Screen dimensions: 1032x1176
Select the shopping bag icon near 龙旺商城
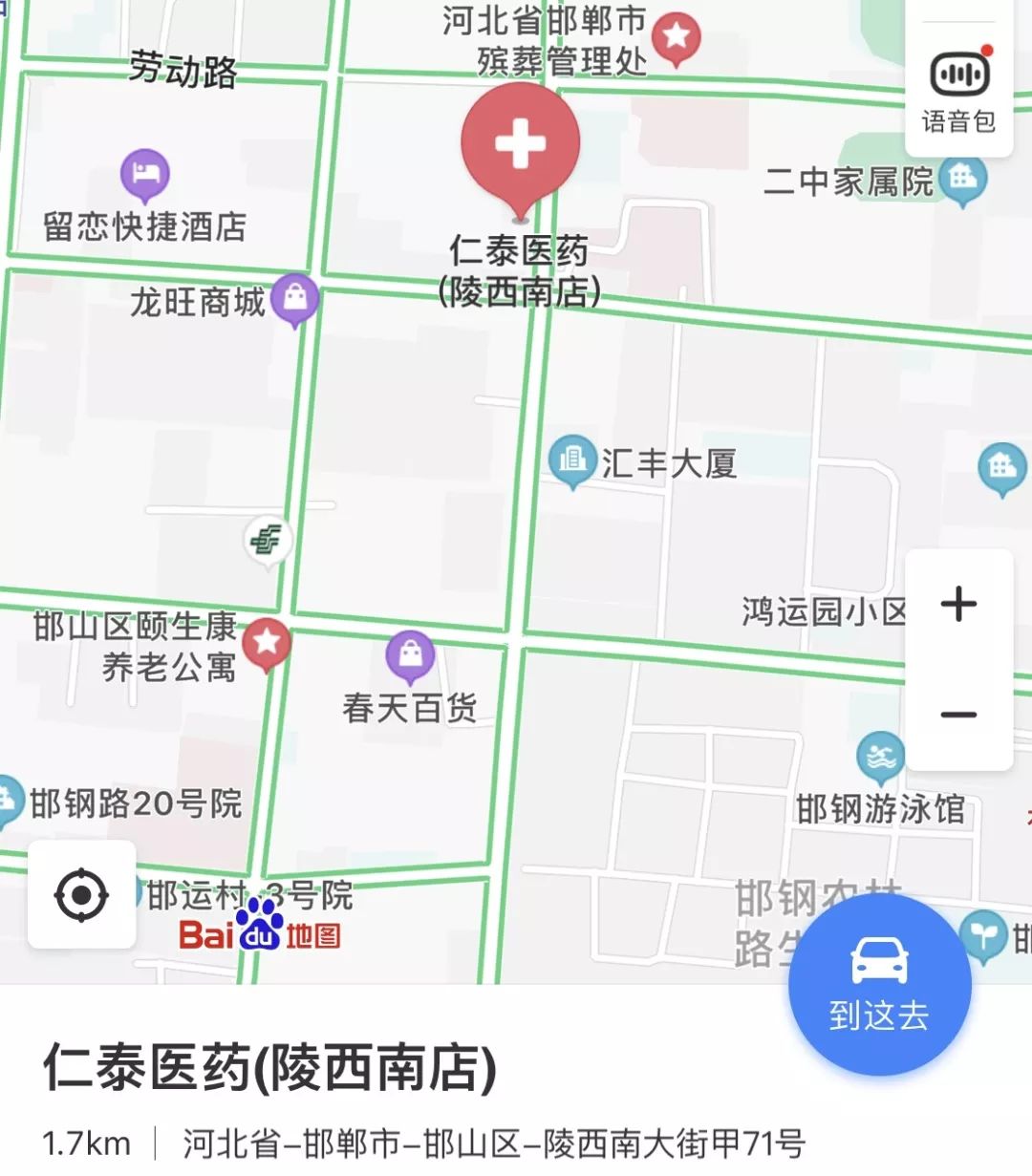pyautogui.click(x=293, y=299)
